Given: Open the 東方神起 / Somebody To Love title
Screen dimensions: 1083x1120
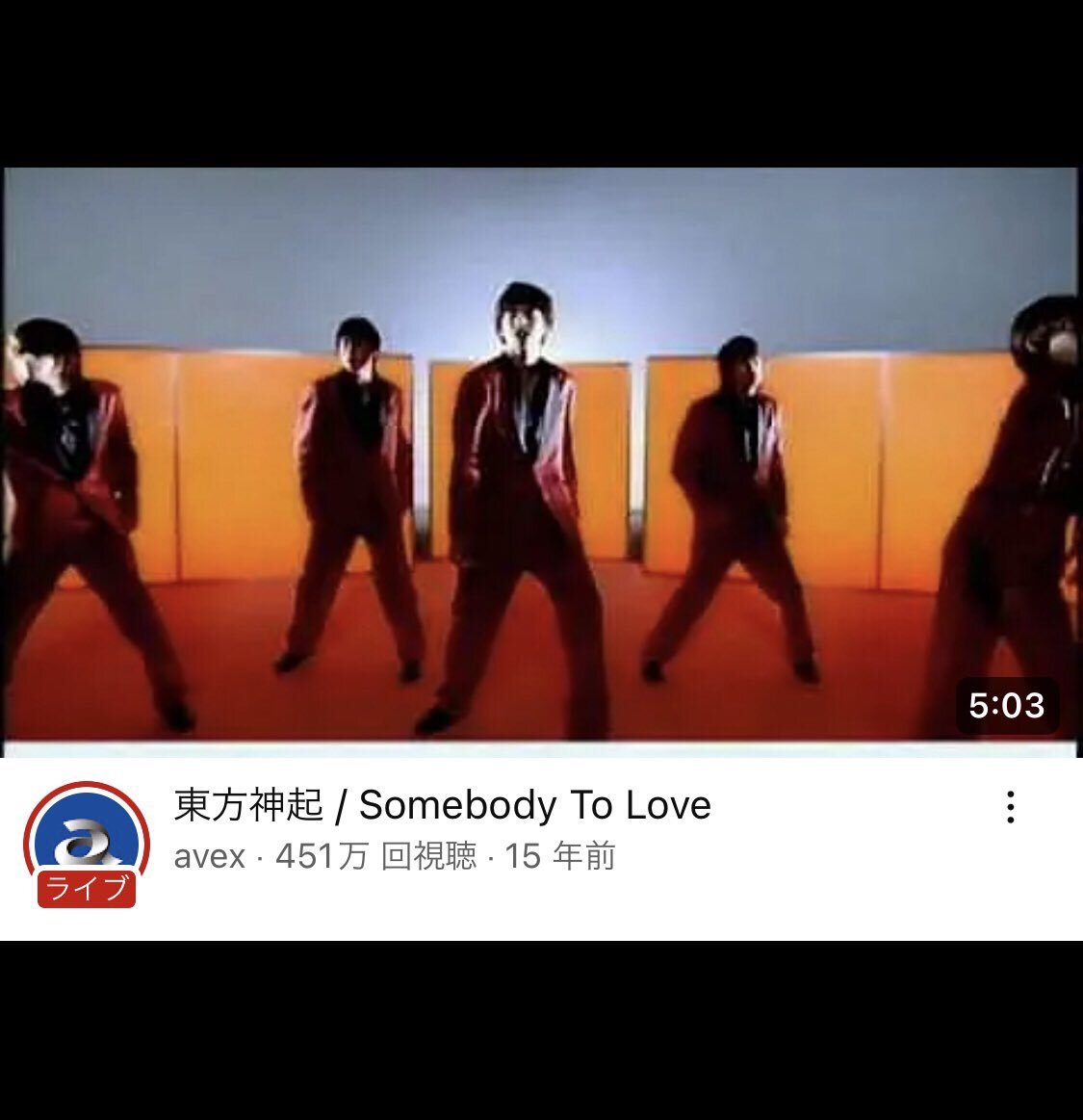Looking at the screenshot, I should click(442, 805).
